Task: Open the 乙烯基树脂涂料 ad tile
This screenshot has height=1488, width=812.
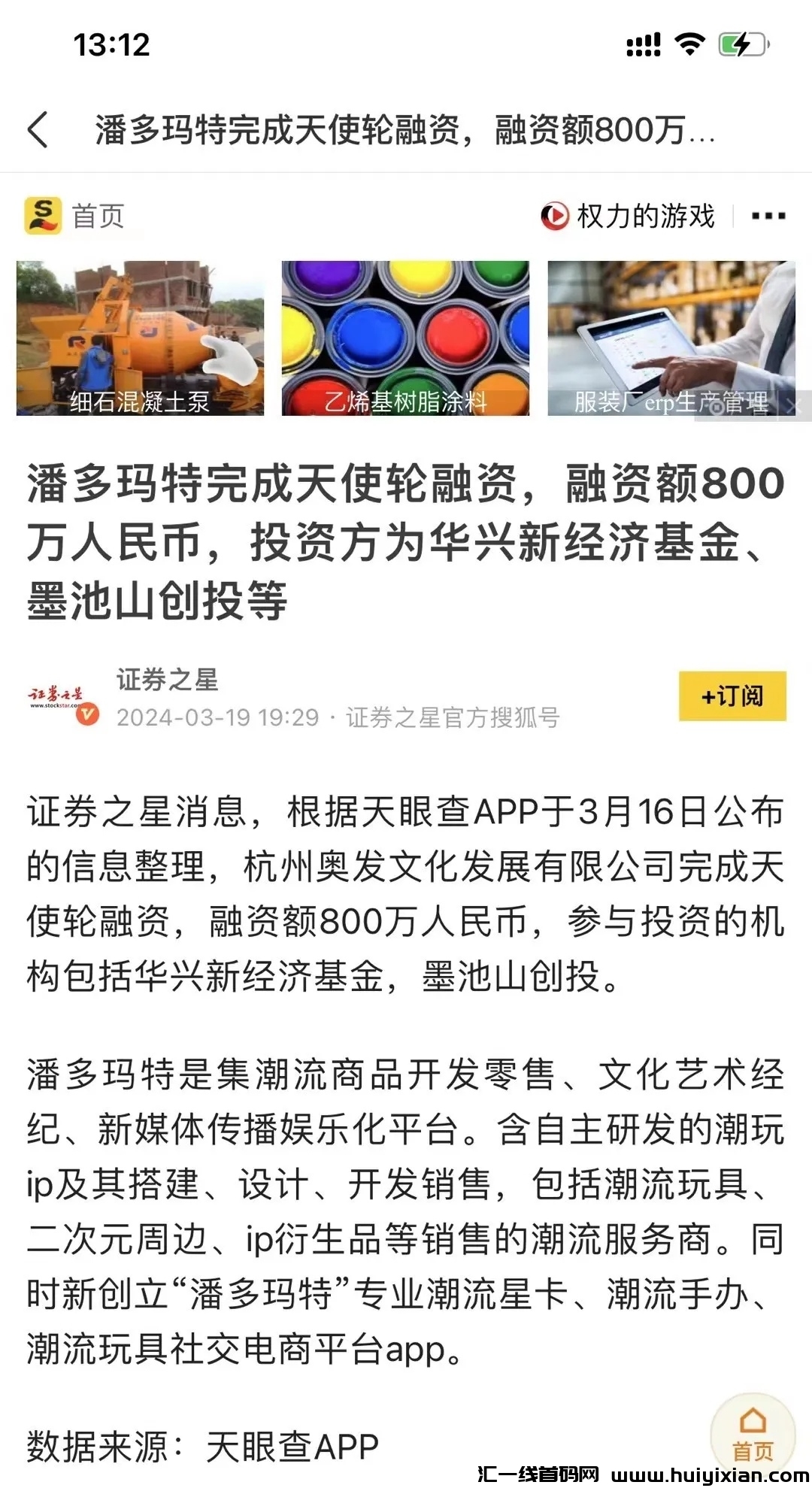Action: pos(405,338)
